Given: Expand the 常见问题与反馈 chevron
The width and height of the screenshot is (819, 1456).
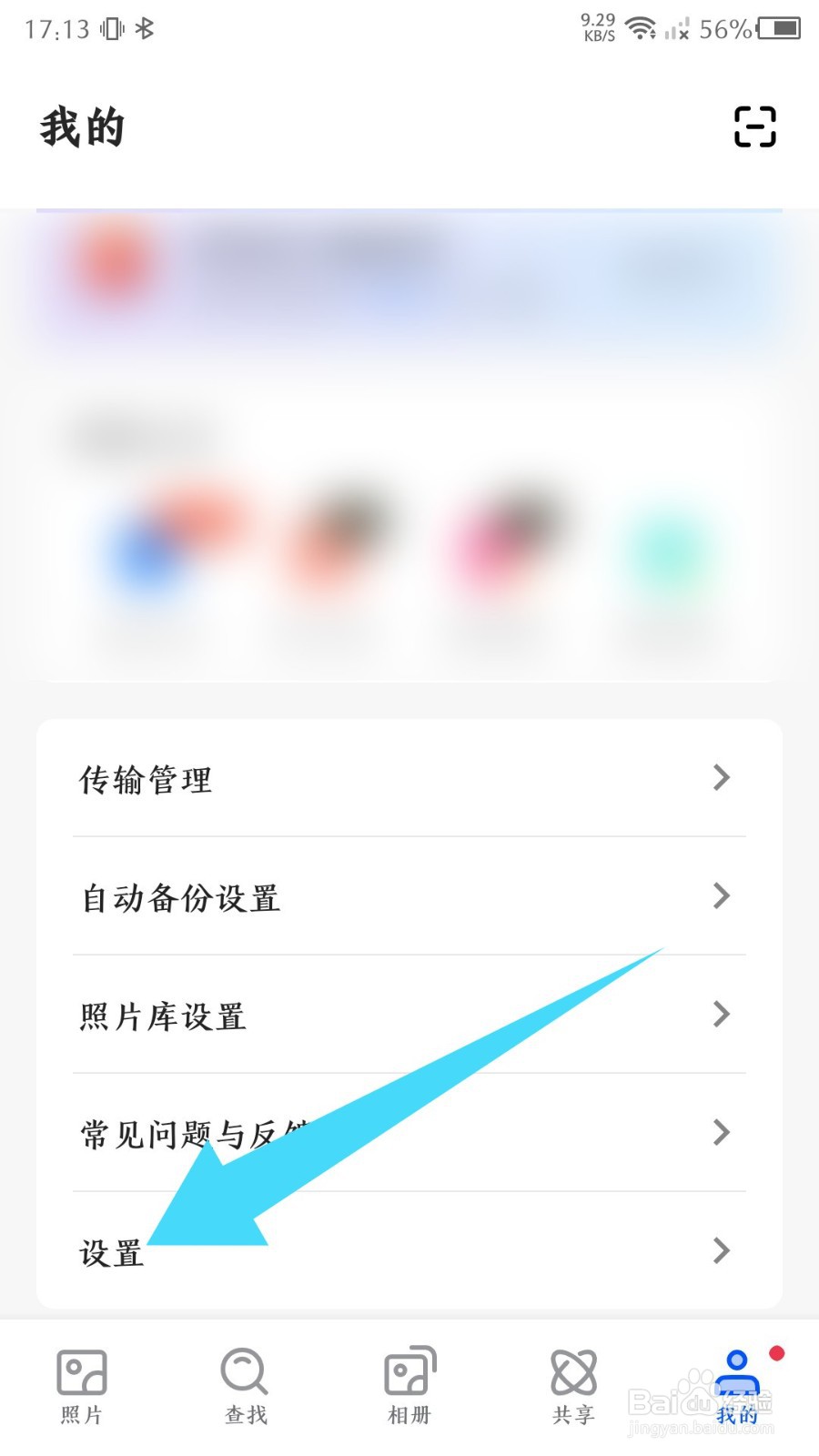Looking at the screenshot, I should [722, 1134].
